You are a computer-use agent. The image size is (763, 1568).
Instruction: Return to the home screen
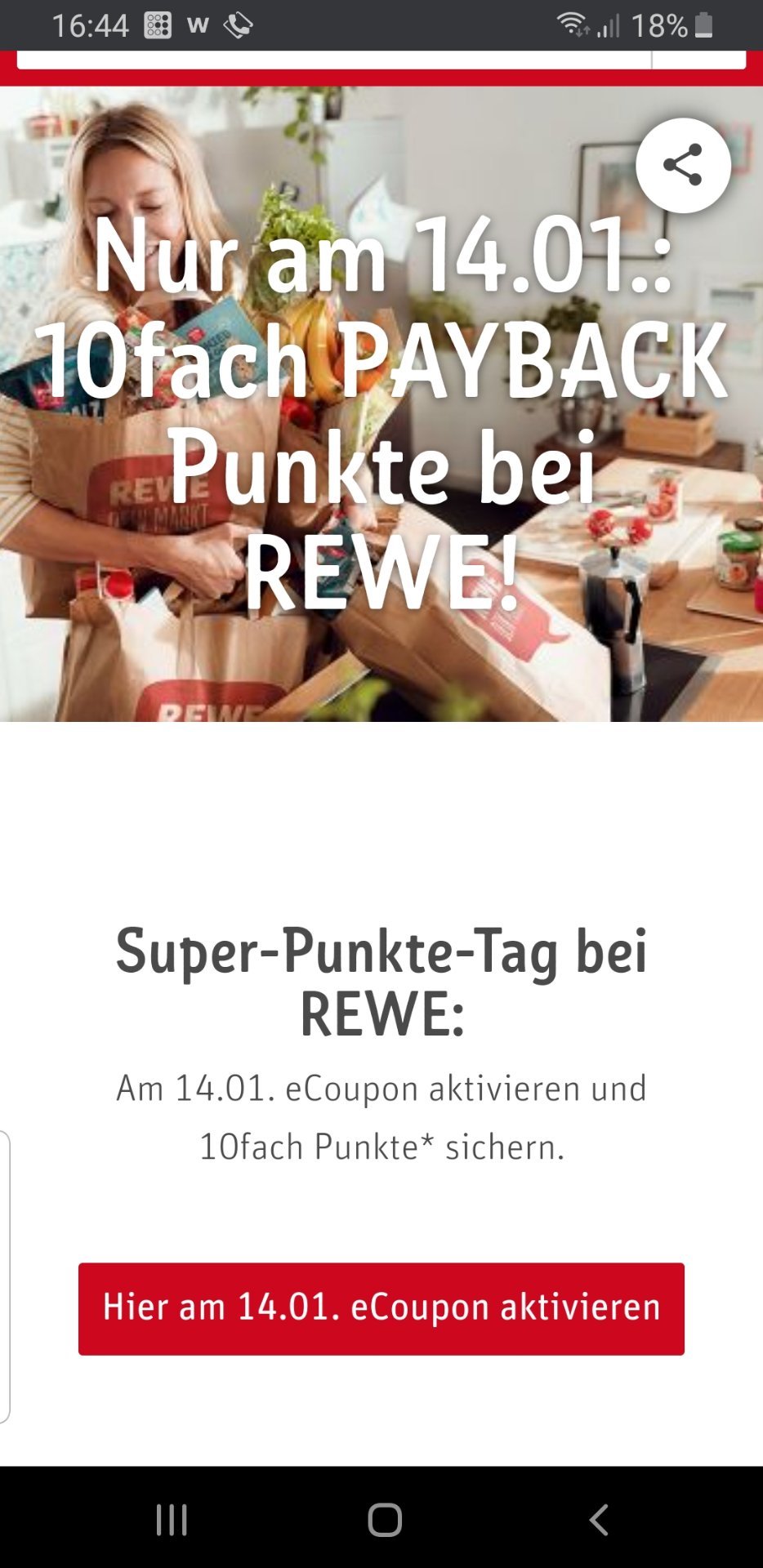click(x=385, y=1520)
